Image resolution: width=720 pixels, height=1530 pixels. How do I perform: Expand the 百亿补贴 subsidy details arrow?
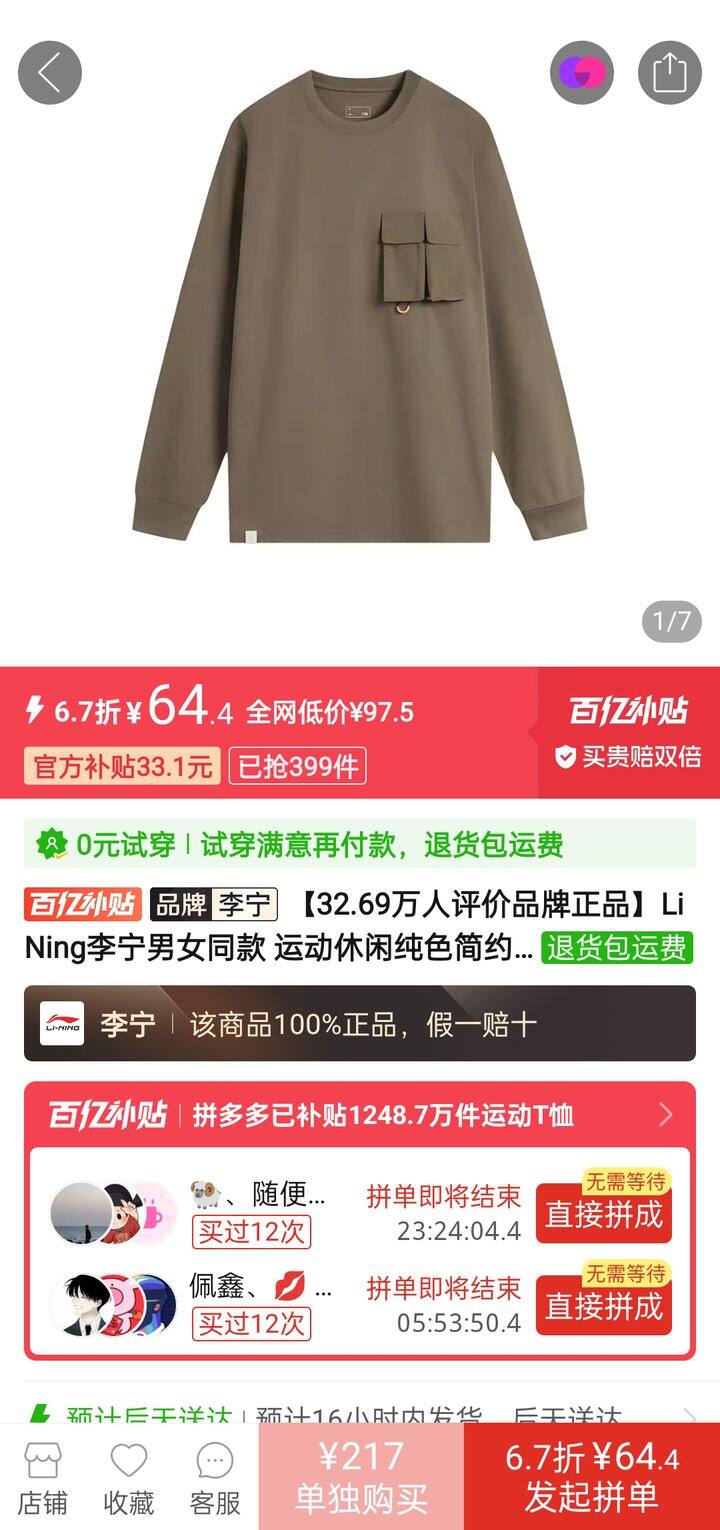(666, 1115)
